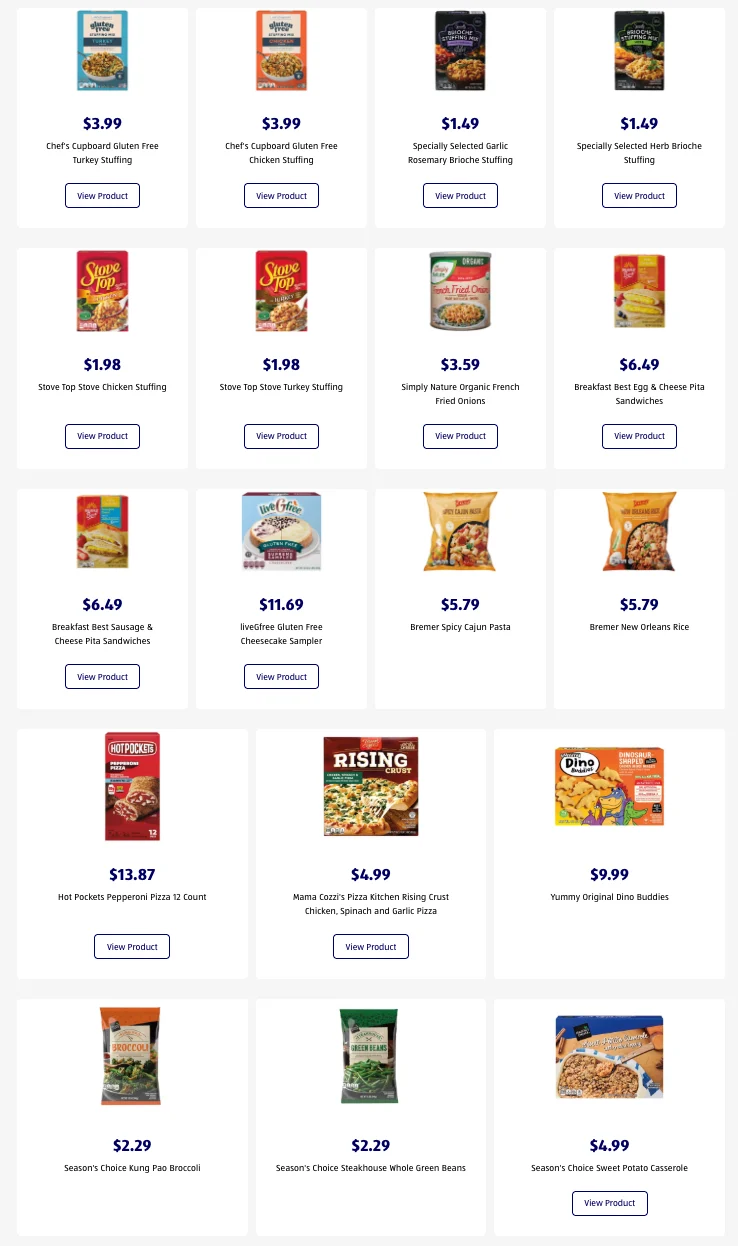Click View Product for Stove Top Turkey Stuffing
The height and width of the screenshot is (1246, 738).
click(x=281, y=436)
